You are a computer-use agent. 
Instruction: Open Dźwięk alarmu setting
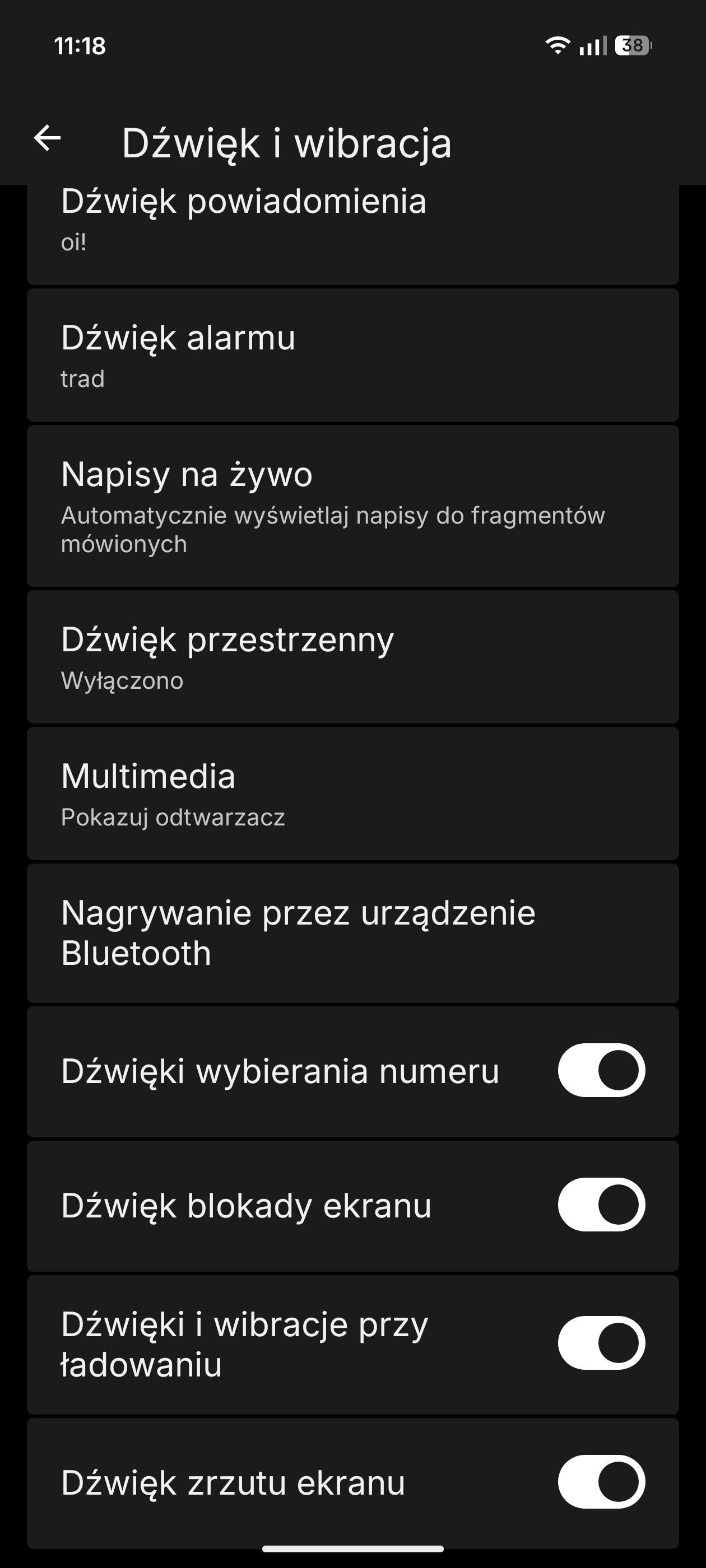tap(352, 356)
